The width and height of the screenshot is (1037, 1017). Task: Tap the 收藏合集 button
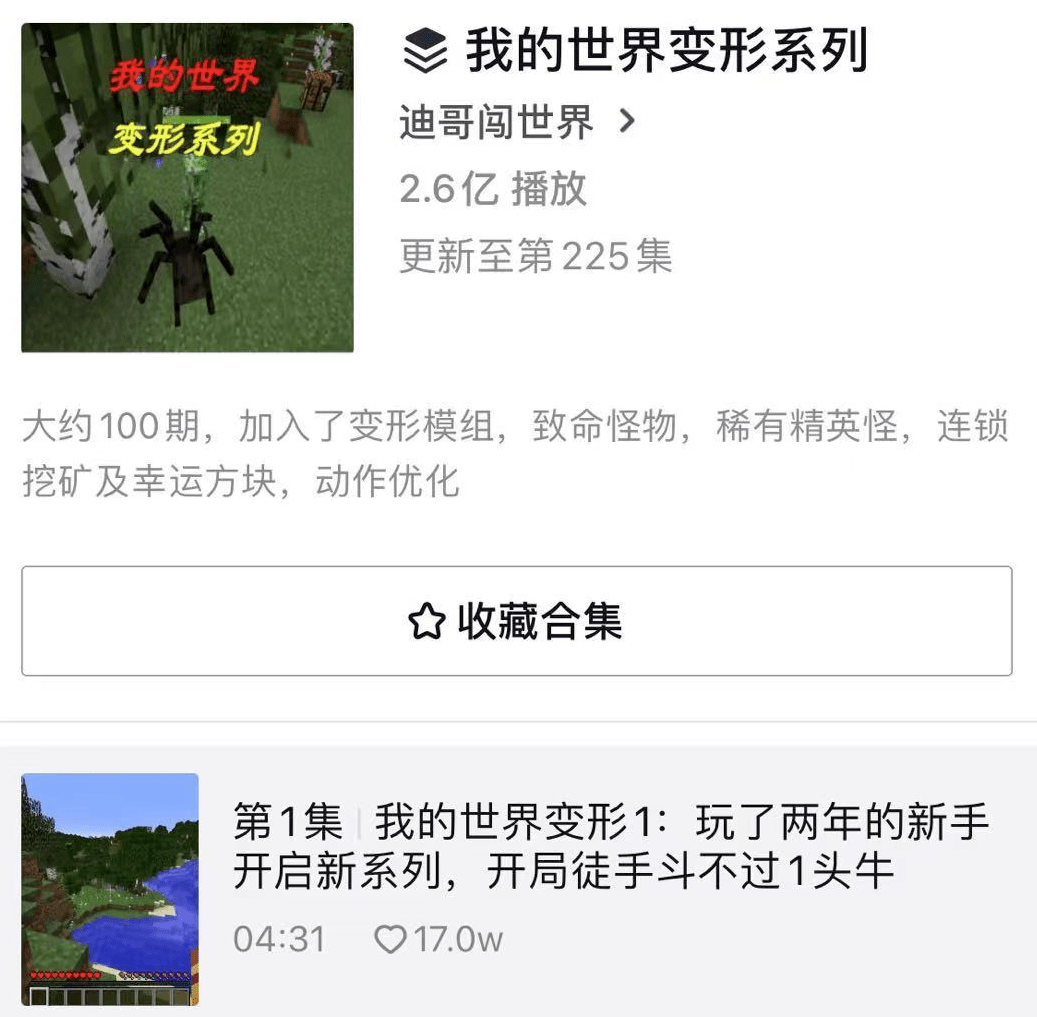coord(516,621)
